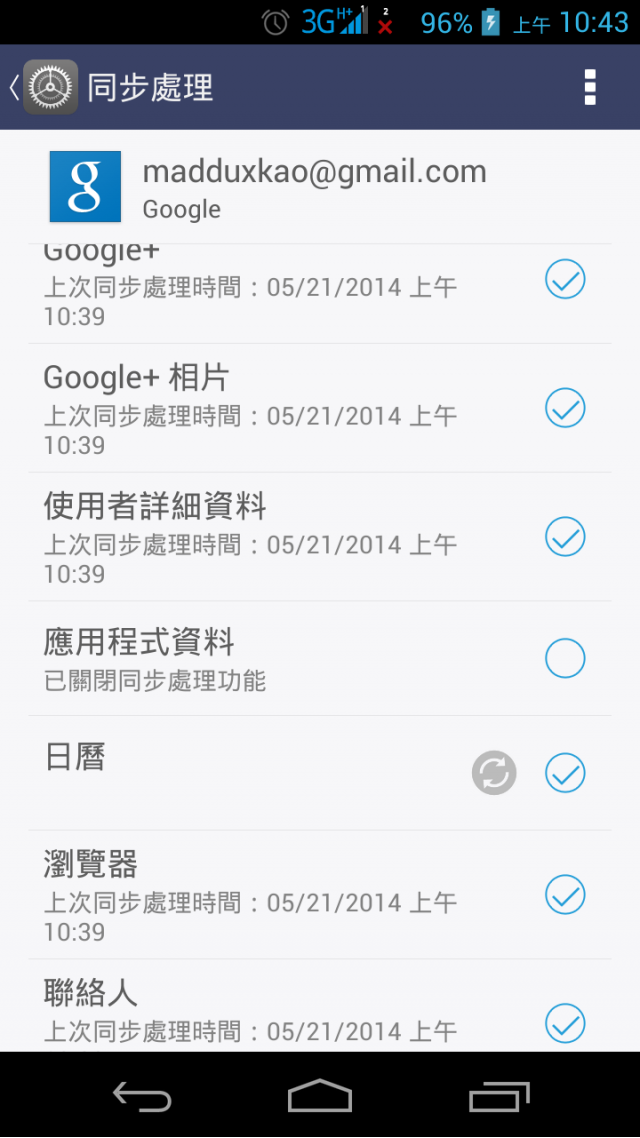Viewport: 640px width, 1138px height.
Task: Uncheck sync for Google+ 相片
Action: coord(565,407)
